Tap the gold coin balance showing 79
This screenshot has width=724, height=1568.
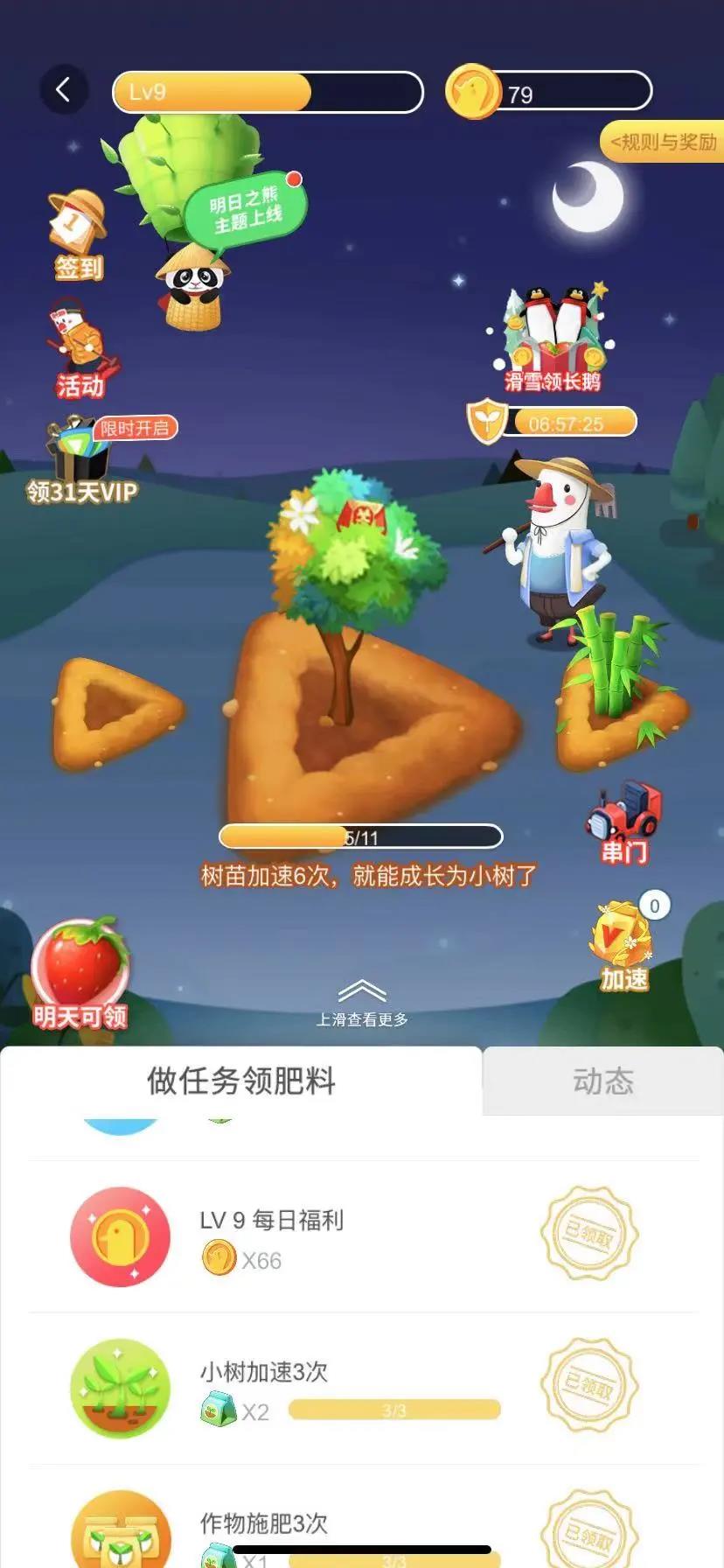tap(549, 93)
